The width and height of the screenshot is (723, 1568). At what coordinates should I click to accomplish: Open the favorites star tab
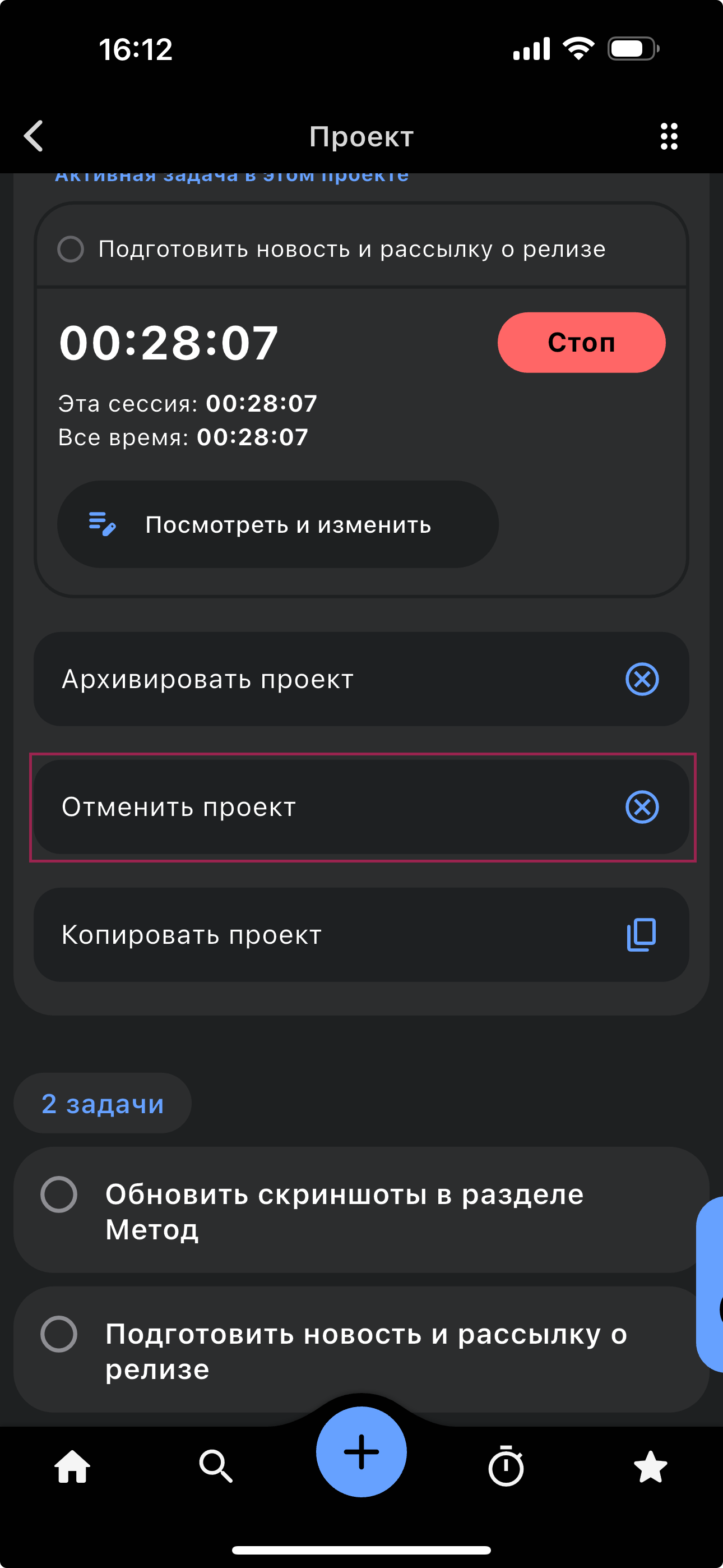651,1467
